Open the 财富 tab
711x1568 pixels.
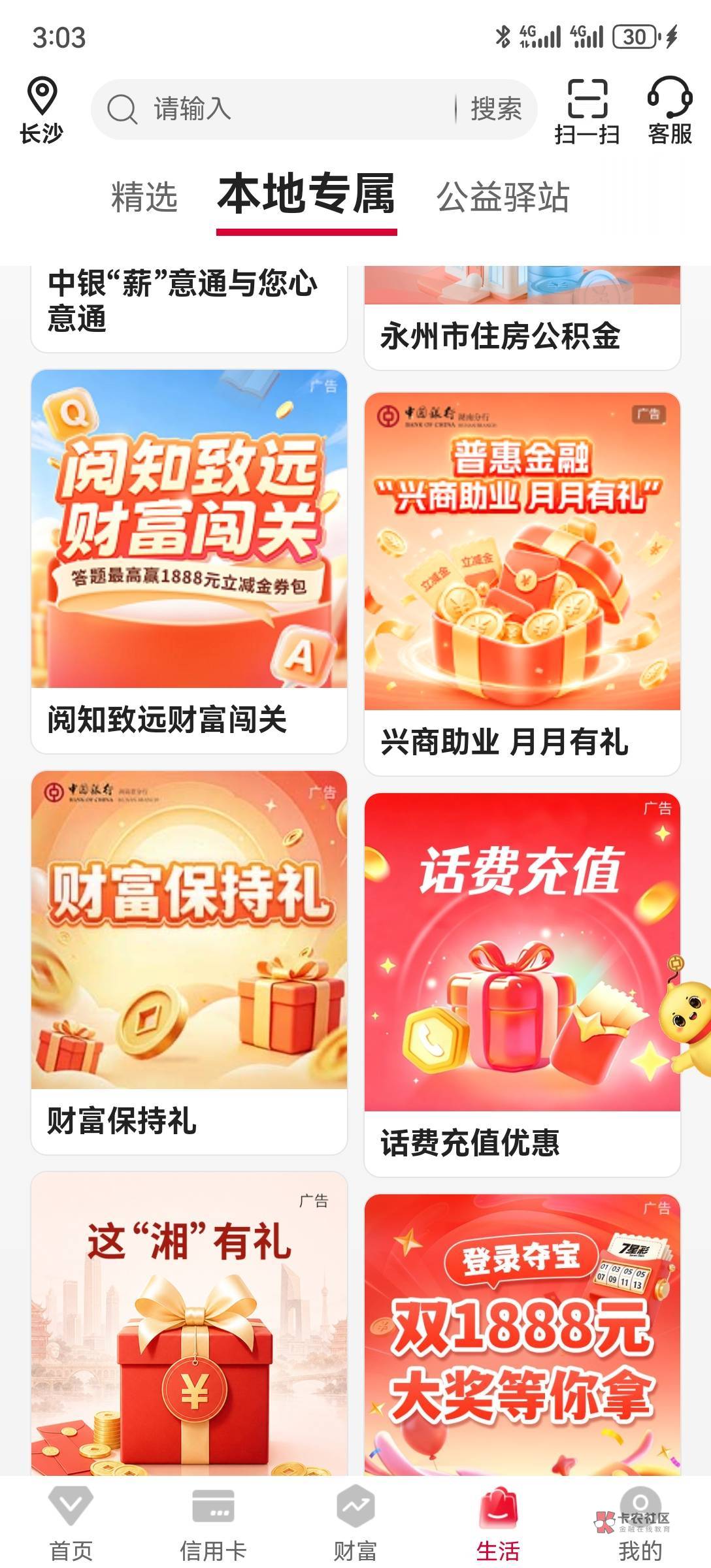(355, 1523)
